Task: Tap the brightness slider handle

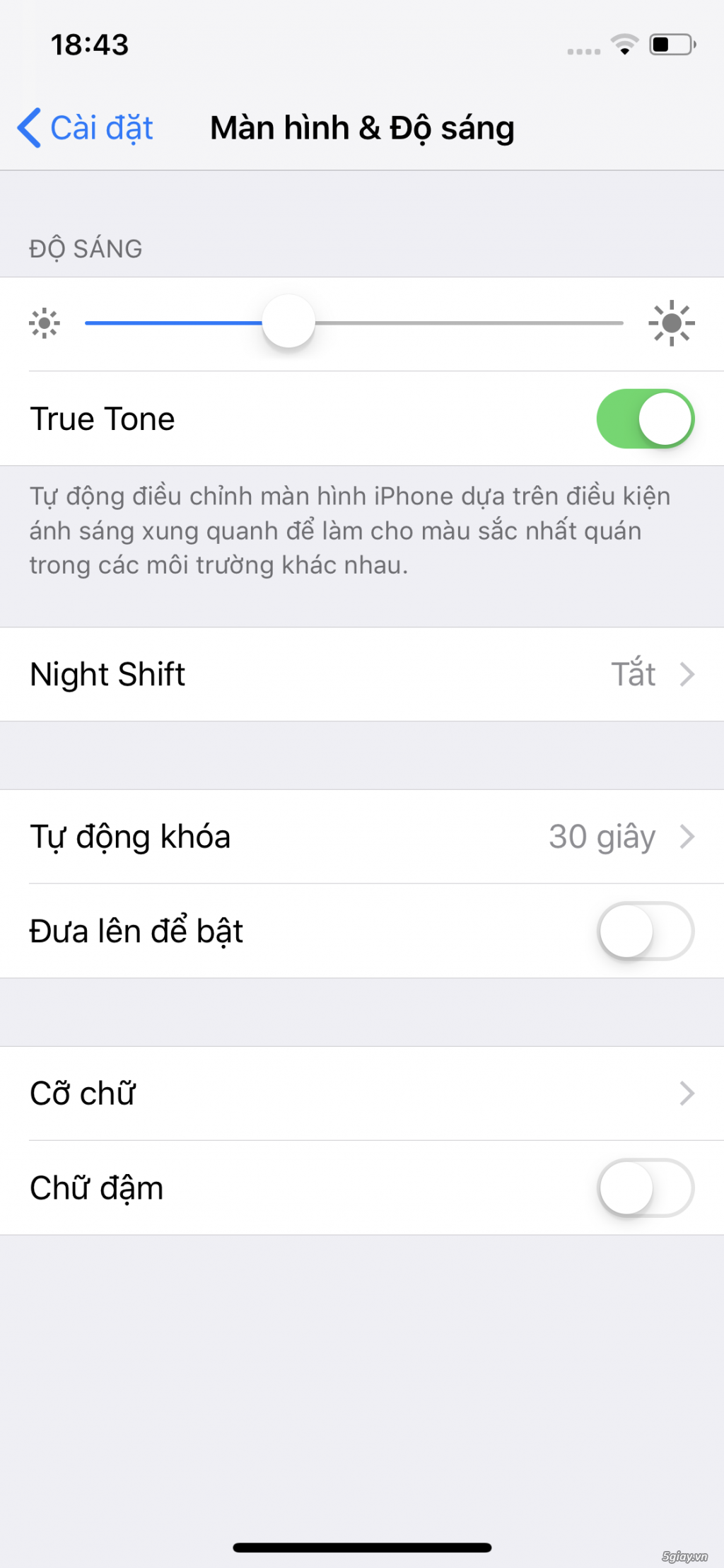Action: [288, 323]
